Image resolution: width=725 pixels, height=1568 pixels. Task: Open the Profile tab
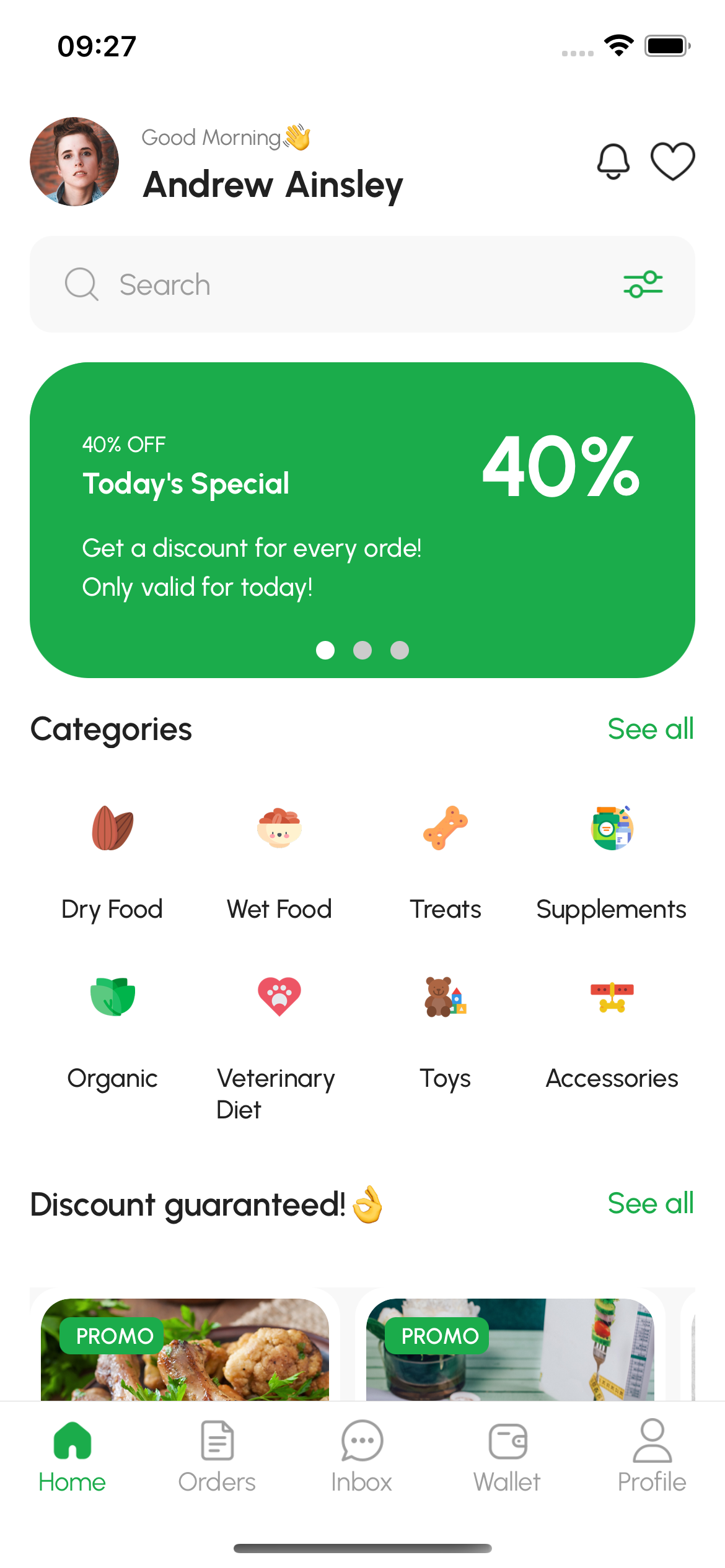pyautogui.click(x=652, y=1457)
